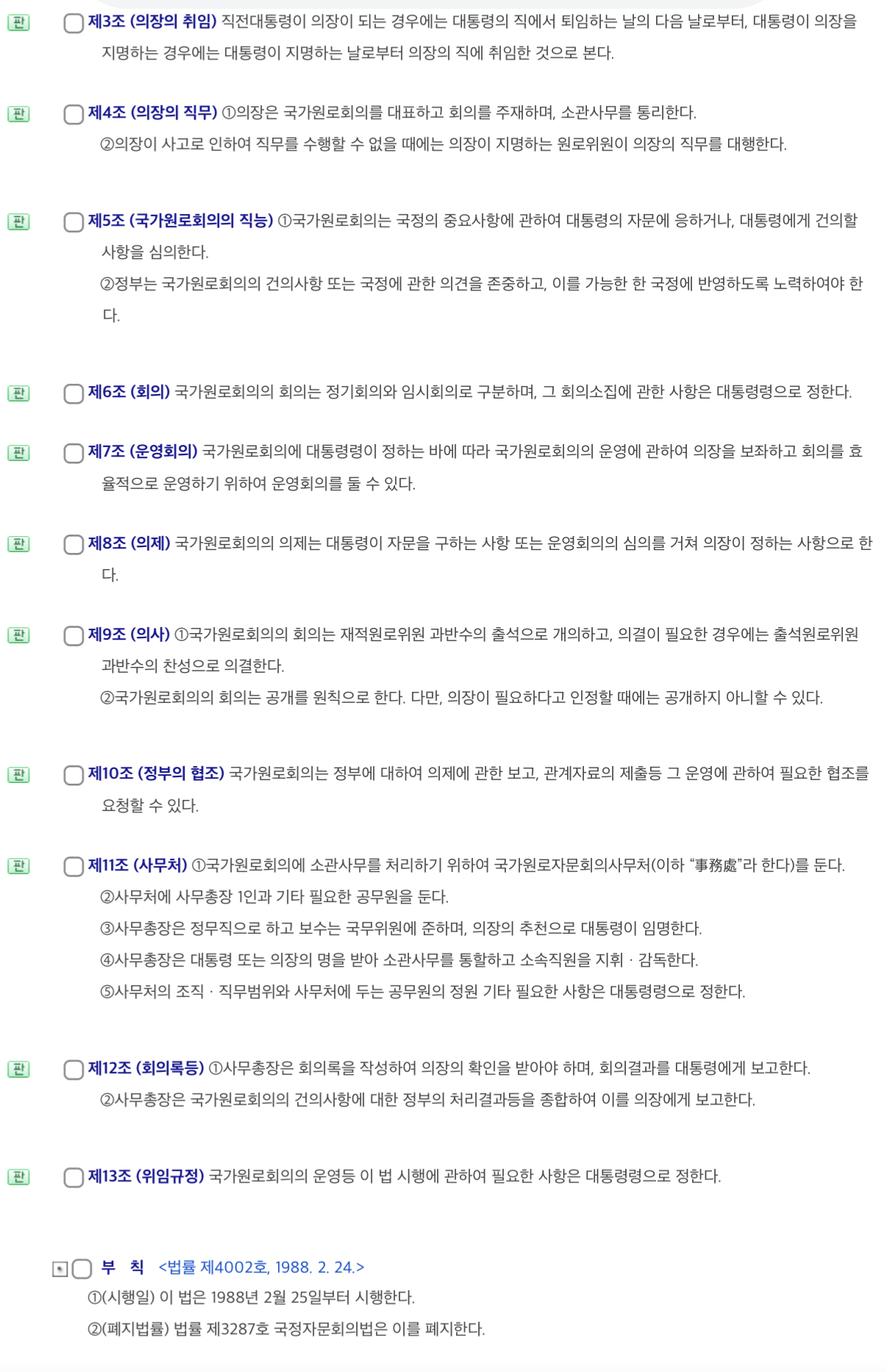
Task: Collapse the 부칙 section expander icon
Action: click(x=60, y=1269)
